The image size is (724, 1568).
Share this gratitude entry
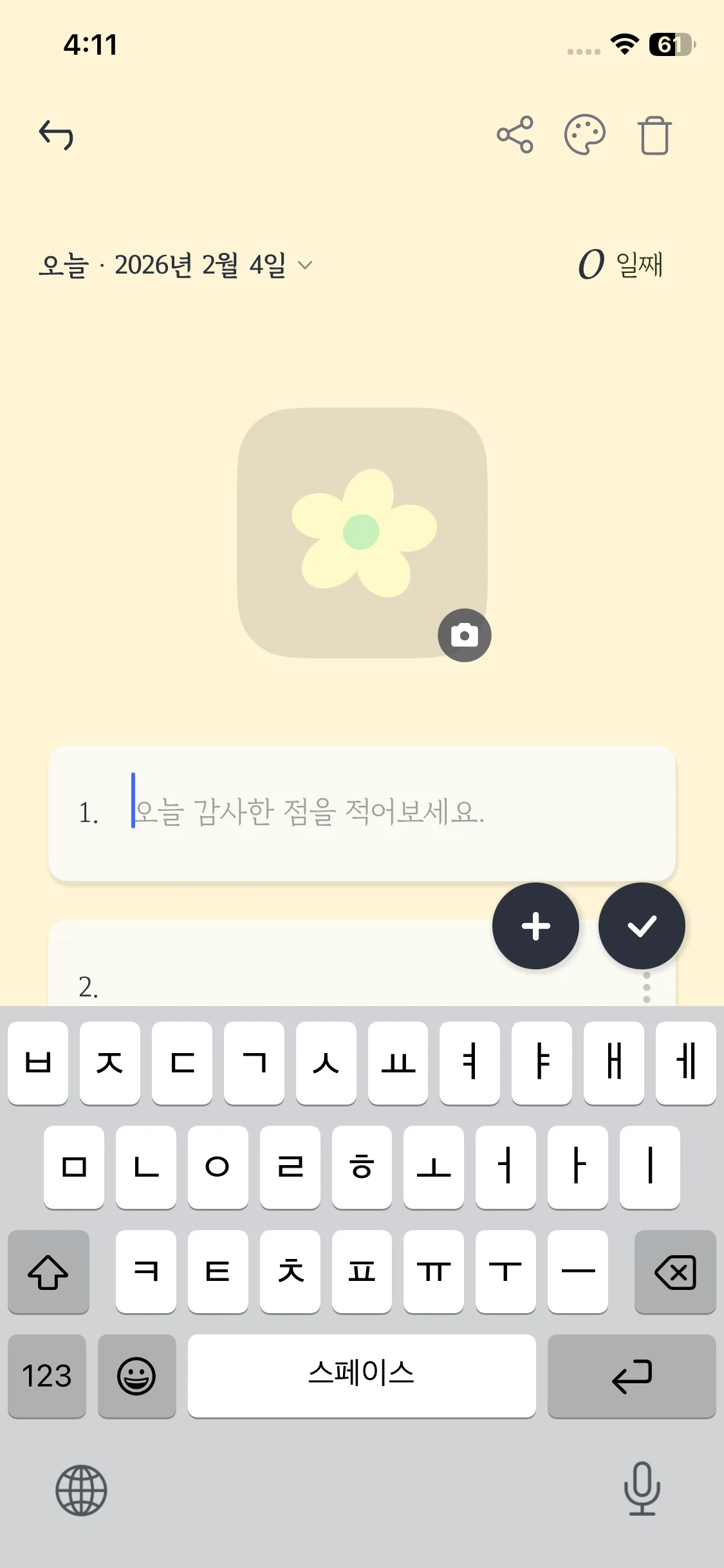coord(515,135)
